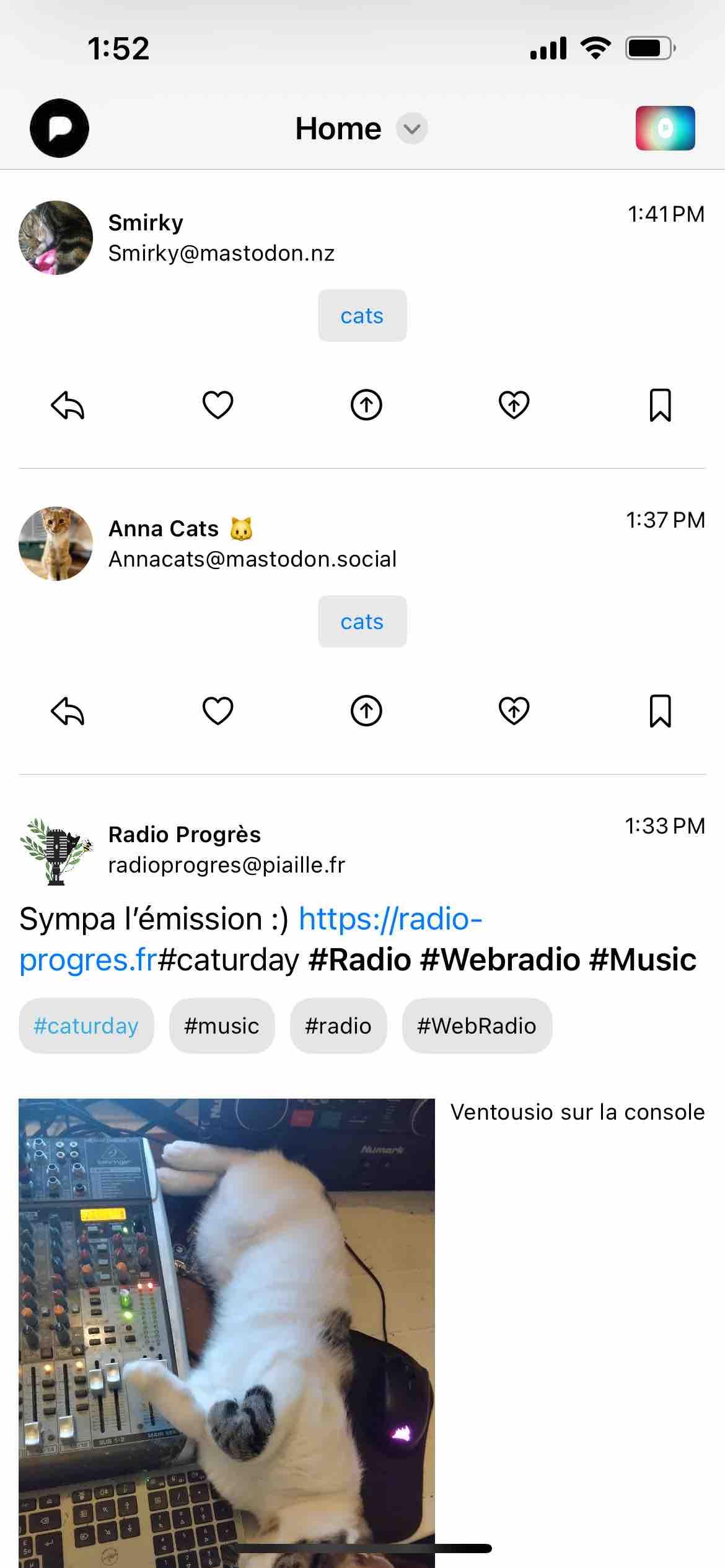The image size is (725, 1568).
Task: Like and boost Smirky's post
Action: [x=514, y=405]
